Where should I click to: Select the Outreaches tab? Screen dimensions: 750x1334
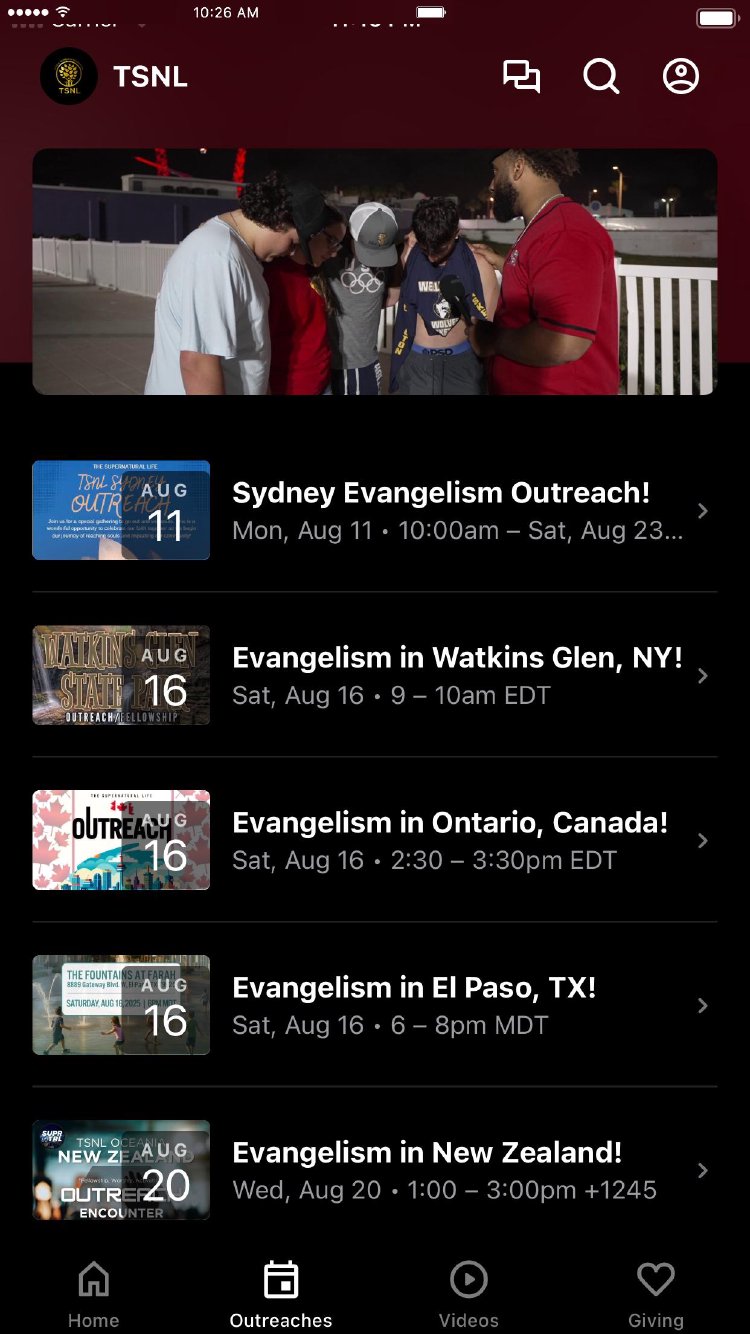pos(281,1293)
